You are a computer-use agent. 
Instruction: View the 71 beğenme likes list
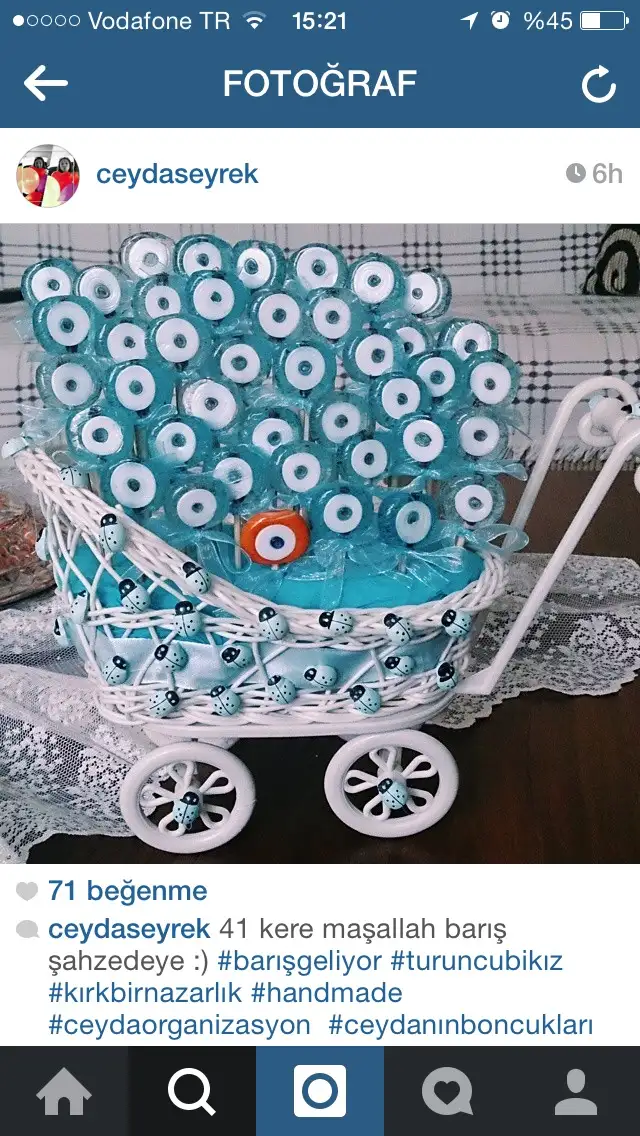pyautogui.click(x=127, y=891)
